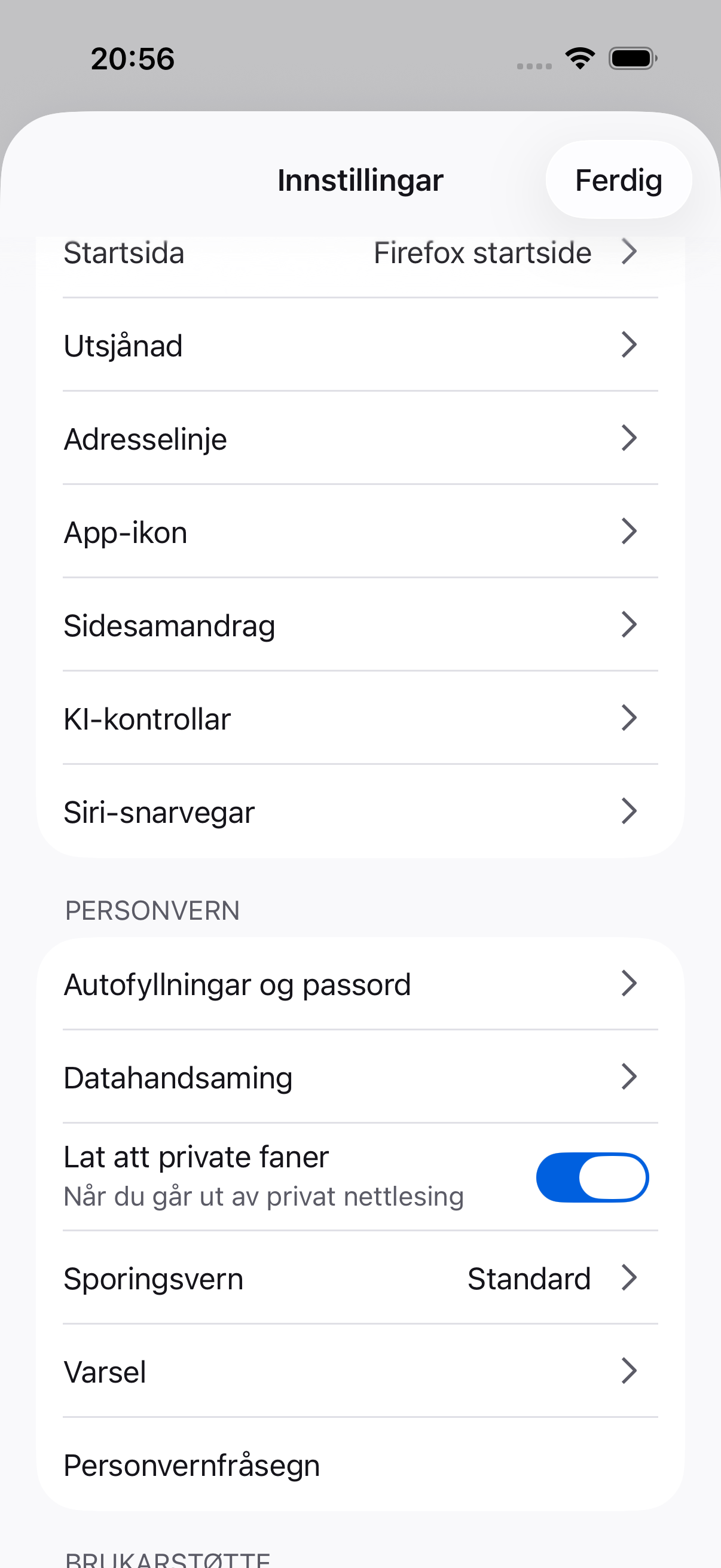Image resolution: width=721 pixels, height=1568 pixels.
Task: Open KI-kontrollar
Action: coord(360,718)
